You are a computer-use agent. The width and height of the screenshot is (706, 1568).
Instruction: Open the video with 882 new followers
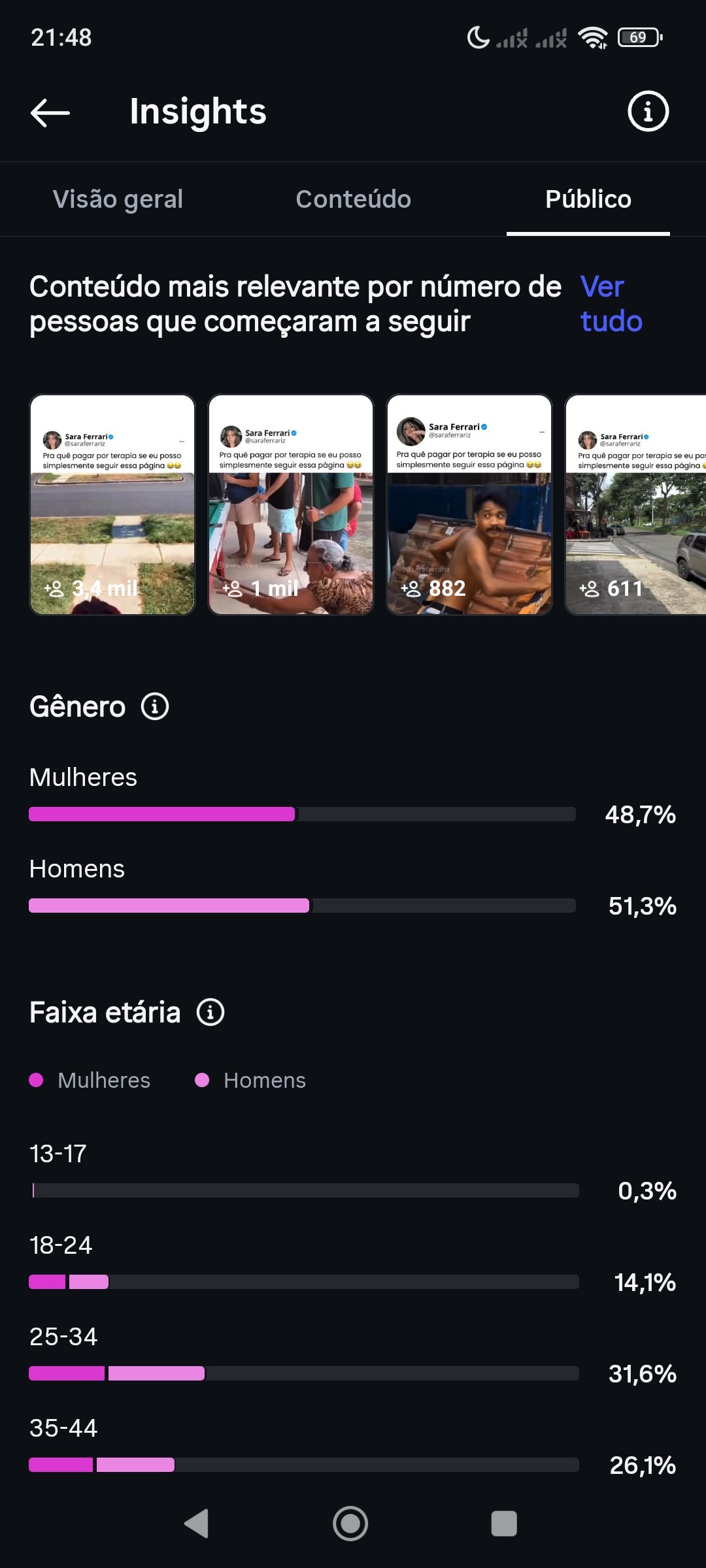(469, 504)
